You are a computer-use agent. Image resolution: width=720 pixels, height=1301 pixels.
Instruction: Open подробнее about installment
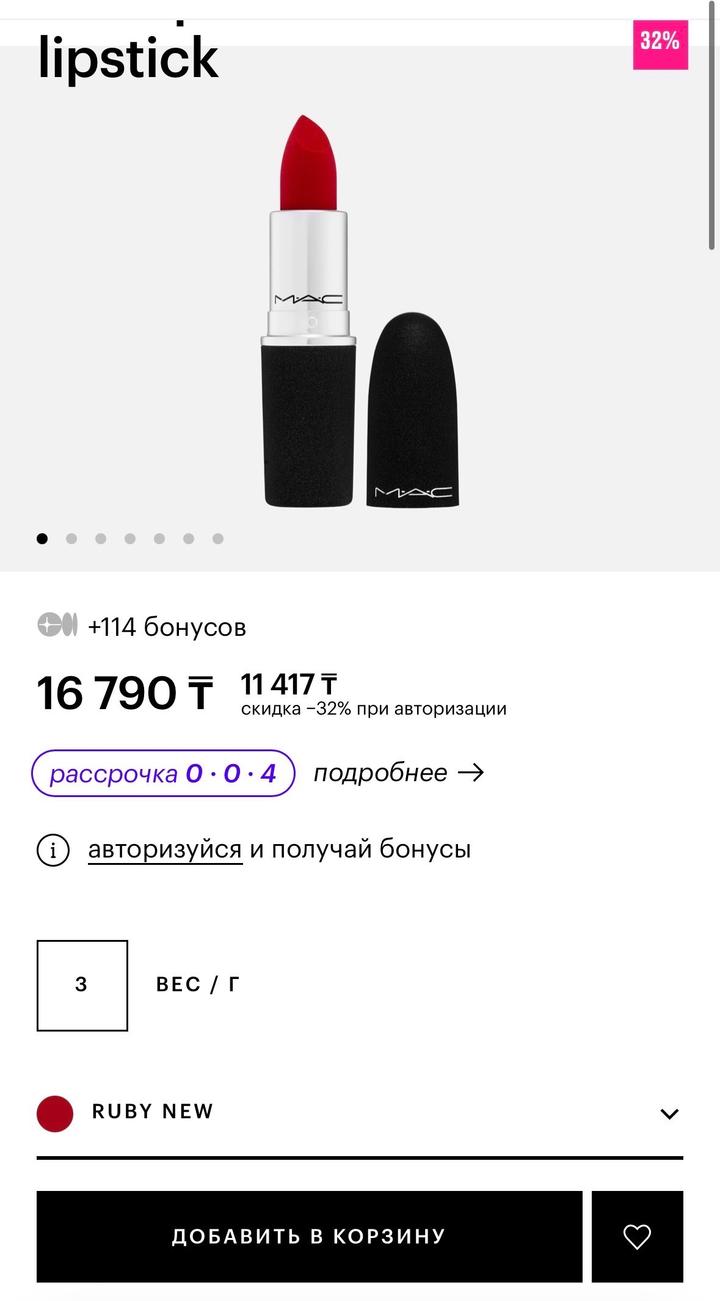[398, 772]
